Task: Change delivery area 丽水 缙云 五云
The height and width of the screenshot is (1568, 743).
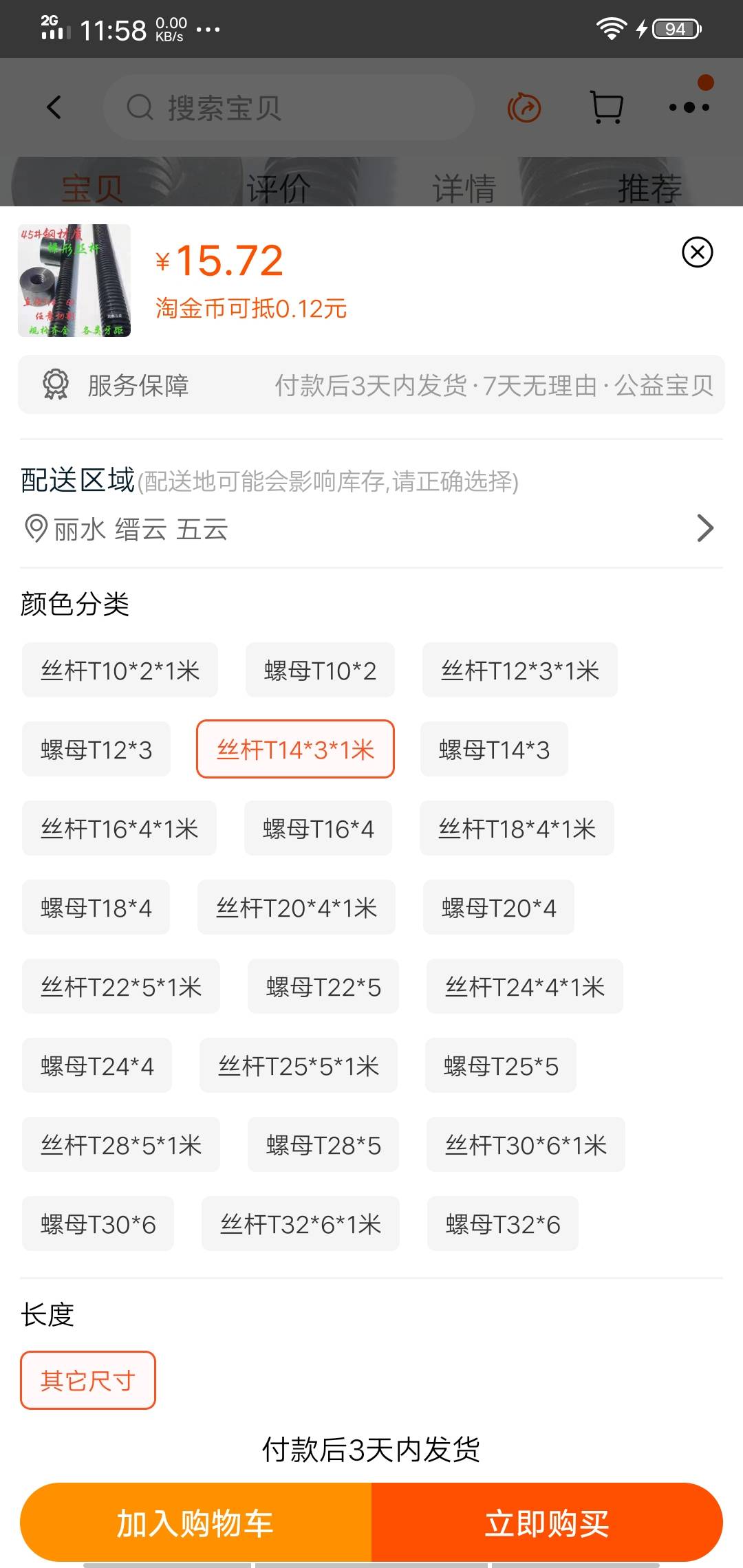Action: point(371,529)
